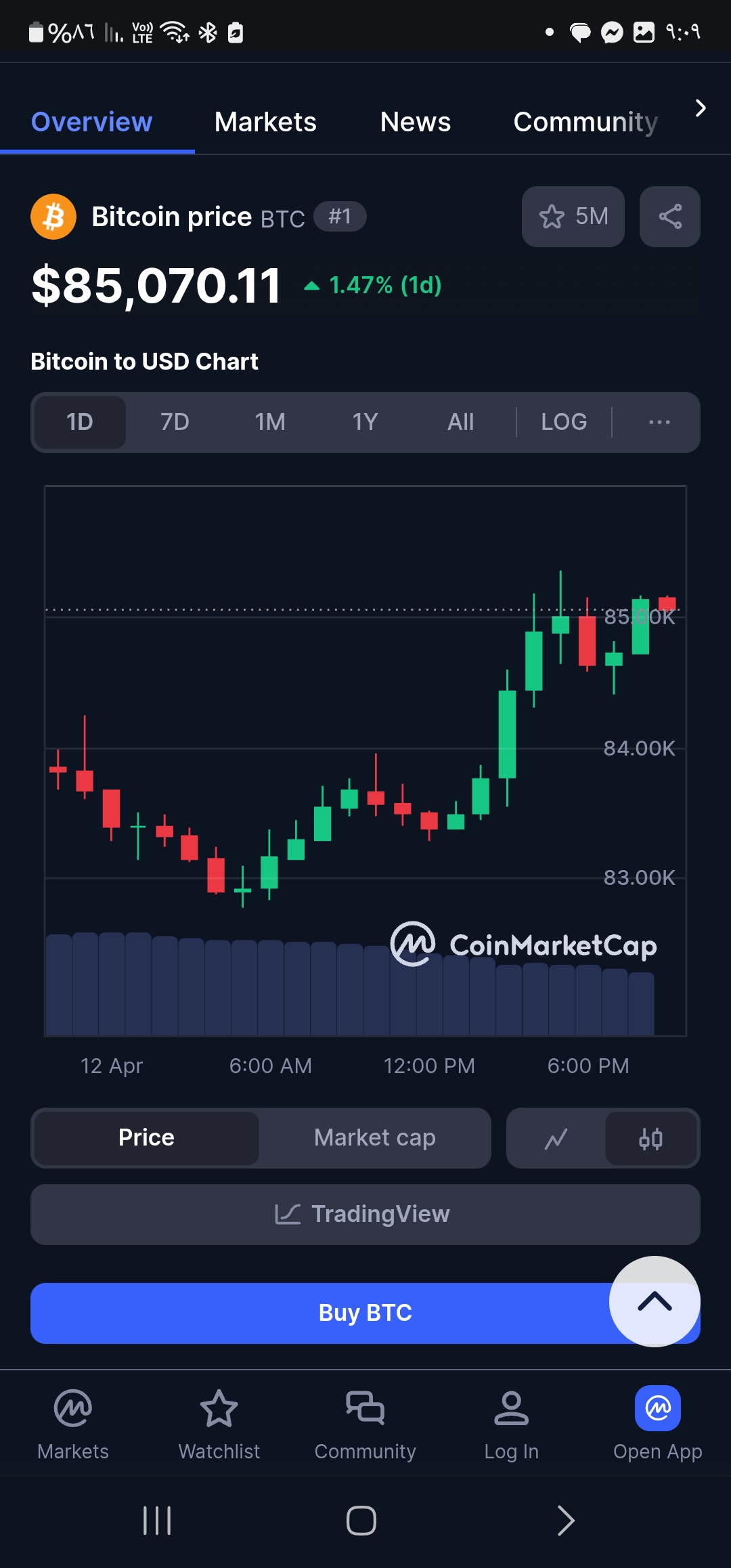
Task: Go to the Community top tab
Action: tap(585, 122)
